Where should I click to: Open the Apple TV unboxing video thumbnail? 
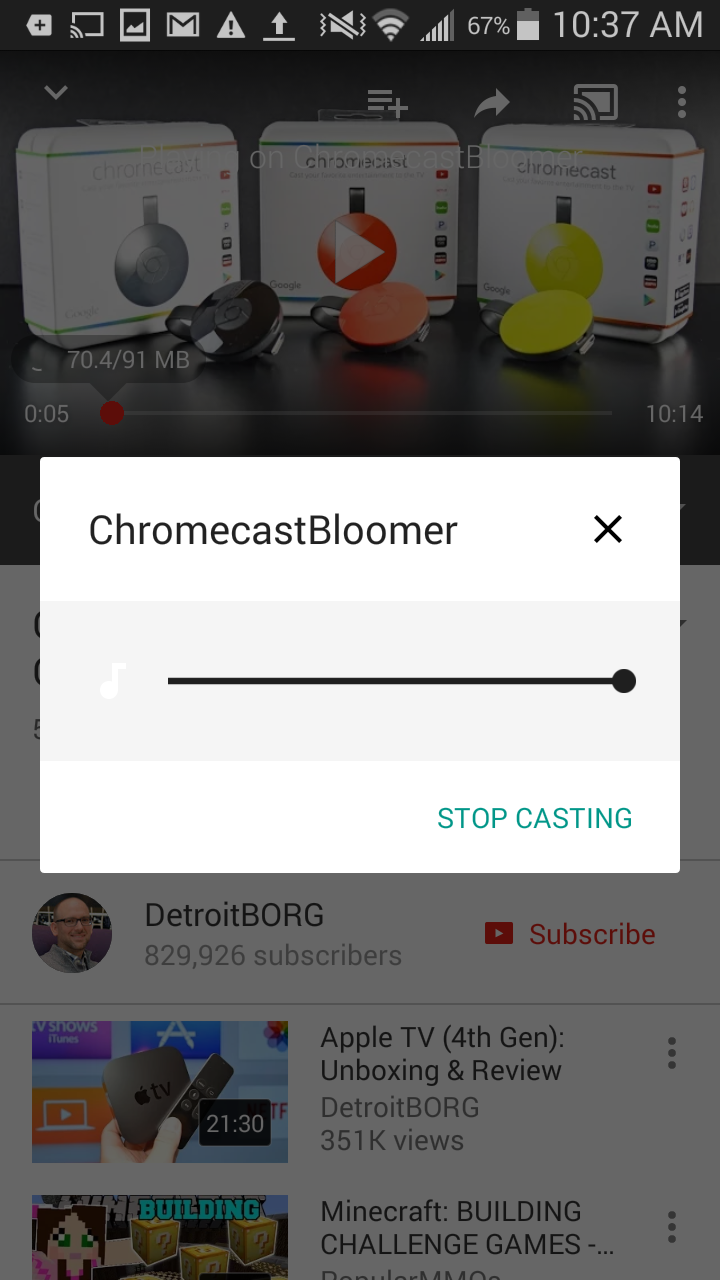[160, 1092]
